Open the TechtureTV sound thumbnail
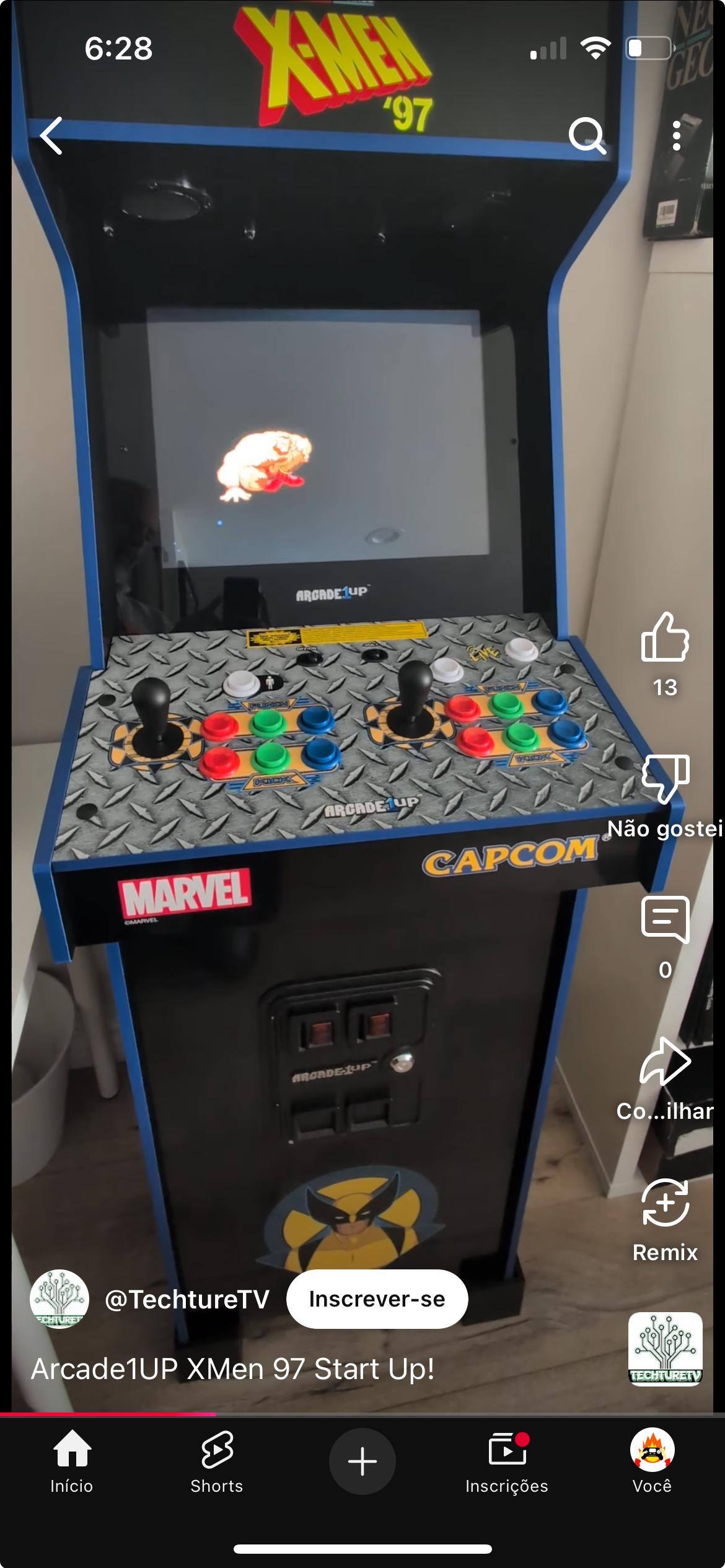 [x=665, y=1349]
